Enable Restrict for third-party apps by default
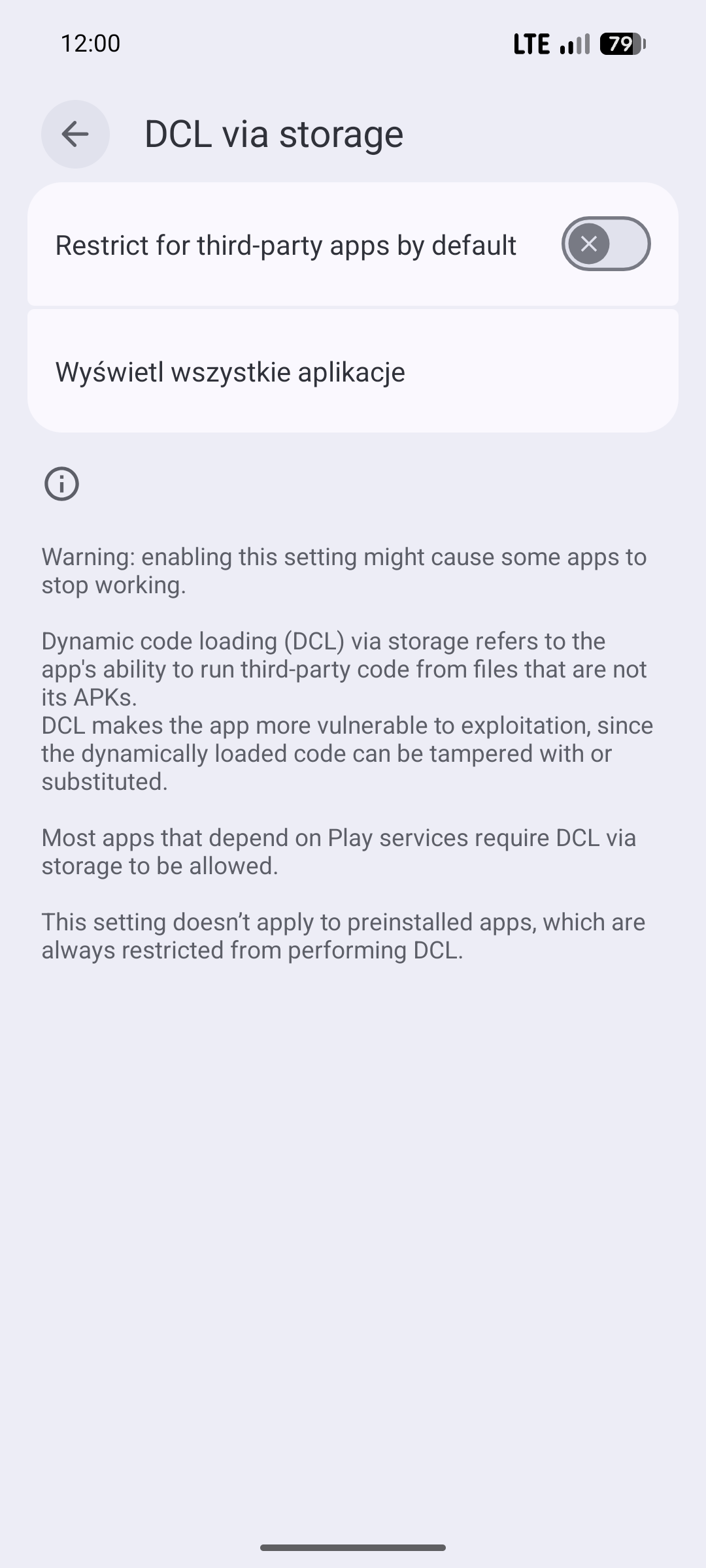 coord(605,244)
